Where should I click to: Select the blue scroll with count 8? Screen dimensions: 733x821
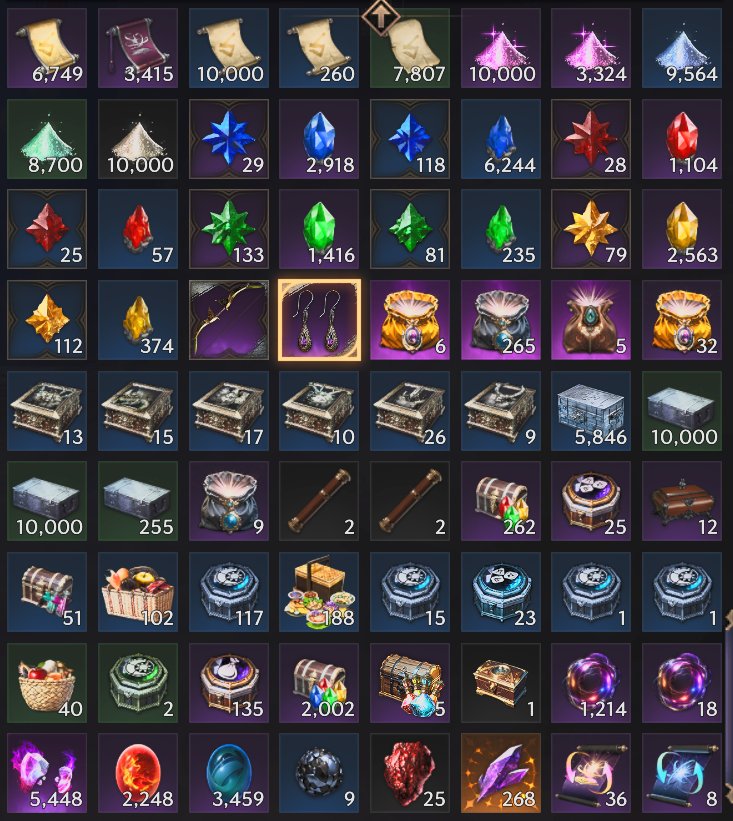(x=682, y=772)
